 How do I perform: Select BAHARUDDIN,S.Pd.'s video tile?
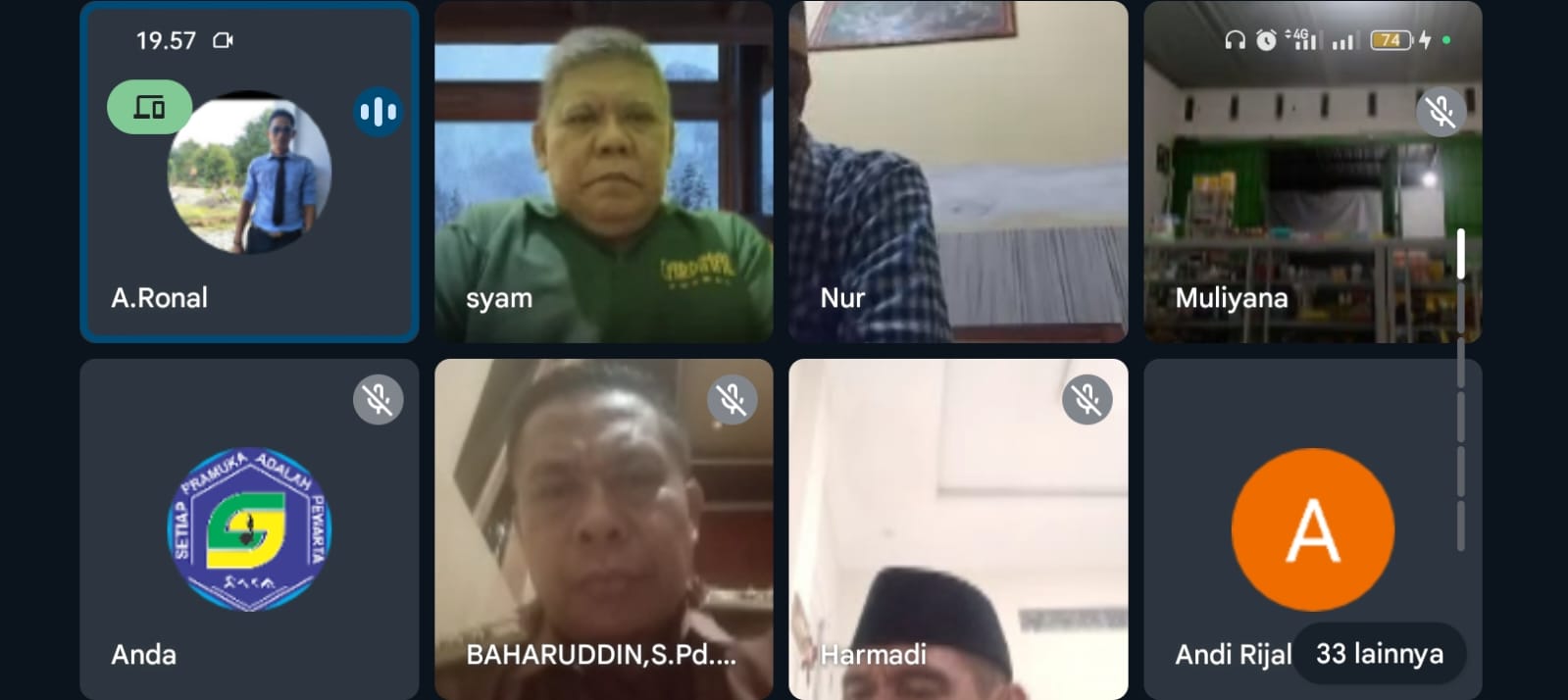click(x=603, y=529)
